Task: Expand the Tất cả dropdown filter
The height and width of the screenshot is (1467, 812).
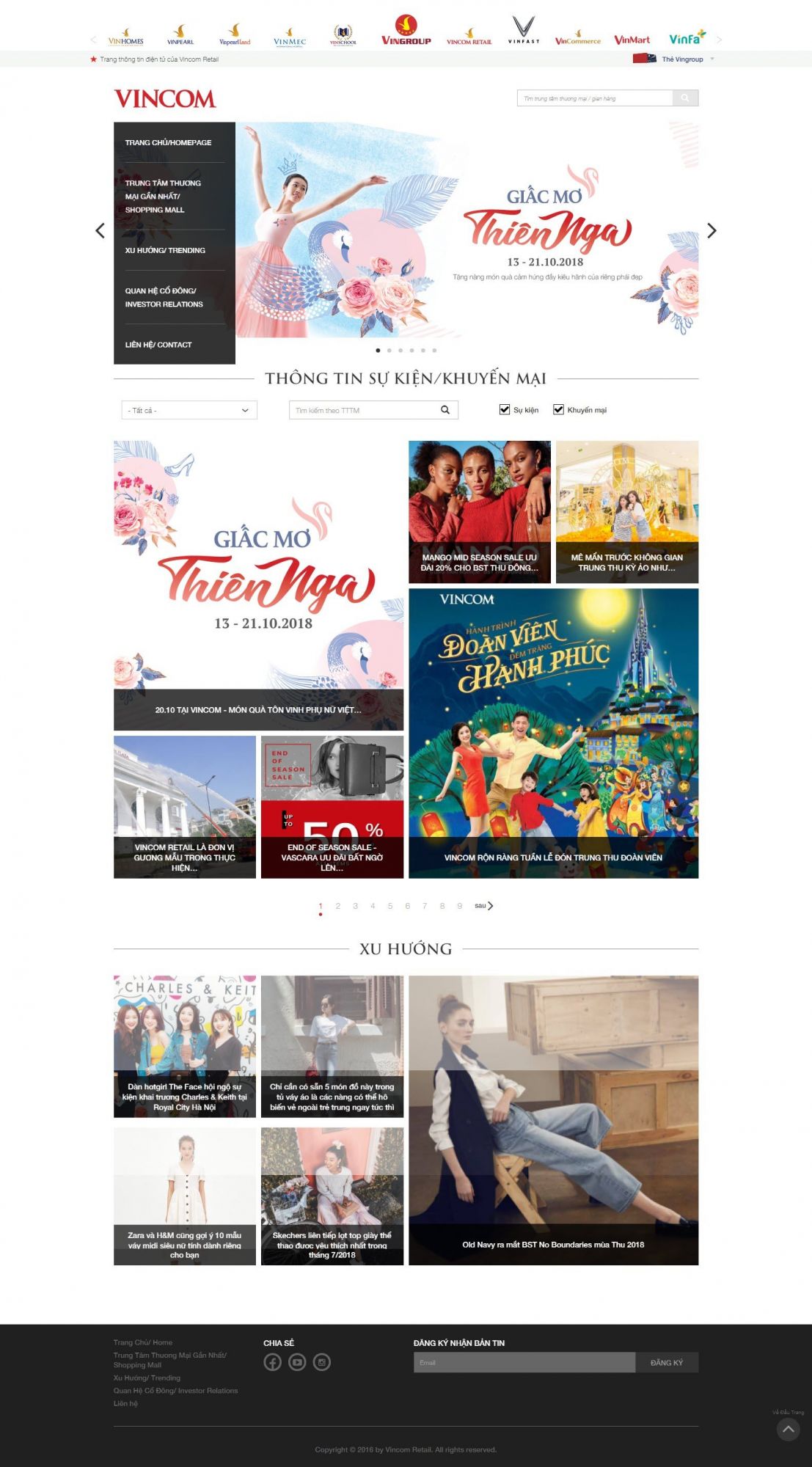Action: 189,410
